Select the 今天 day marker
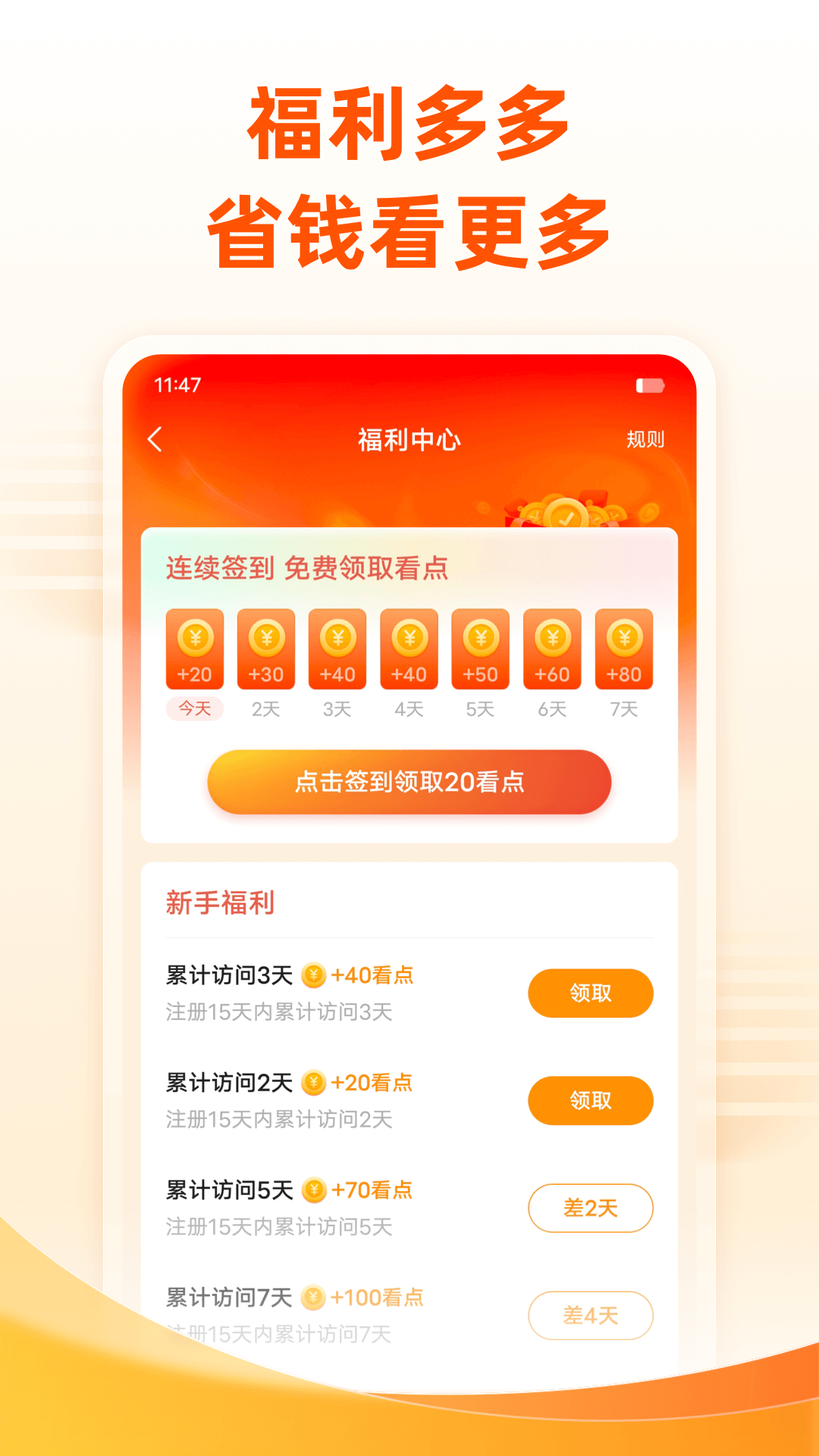 194,708
